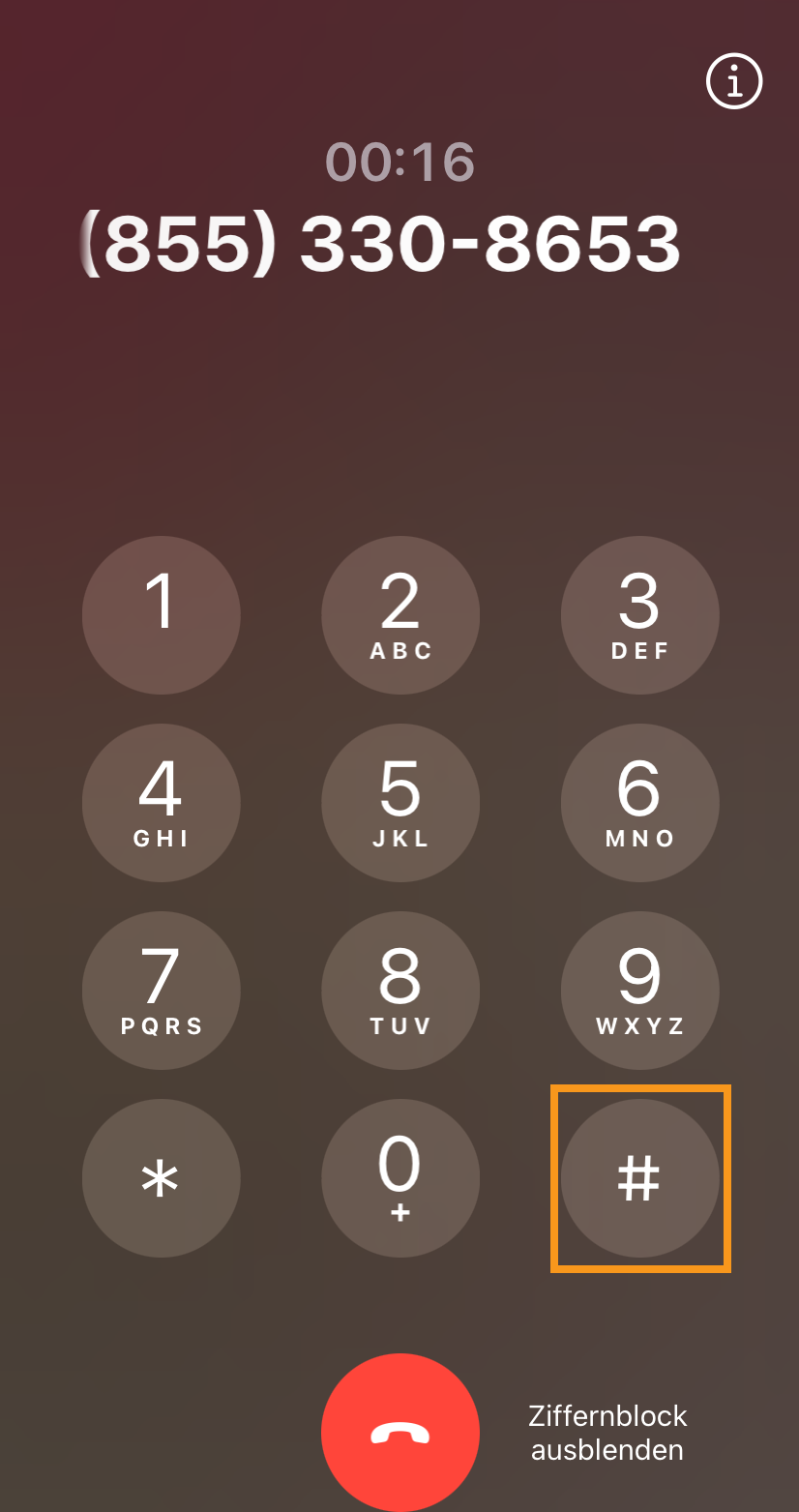This screenshot has height=1512, width=799.
Task: Enter digit 5 JKL
Action: tap(399, 803)
